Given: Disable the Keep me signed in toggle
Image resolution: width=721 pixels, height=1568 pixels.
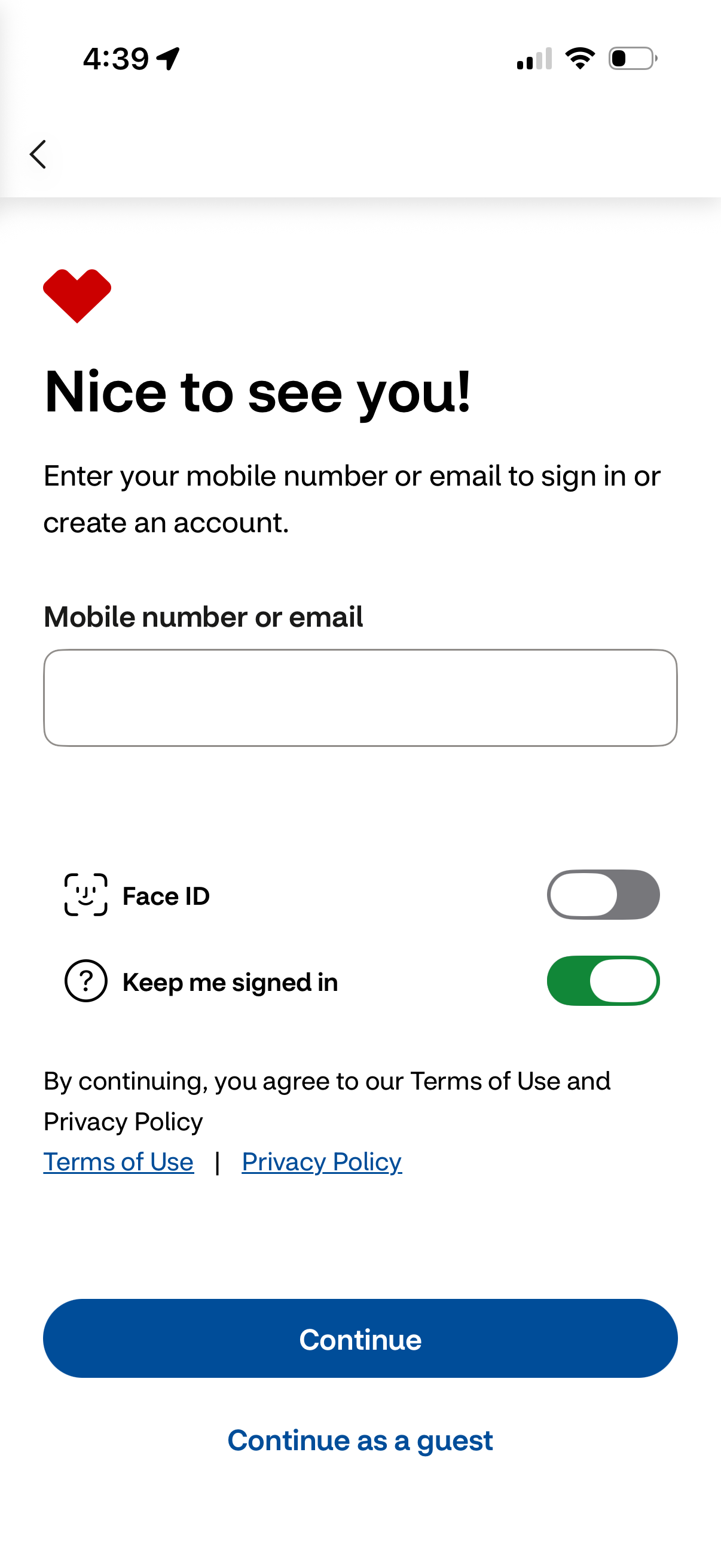Looking at the screenshot, I should pos(603,981).
